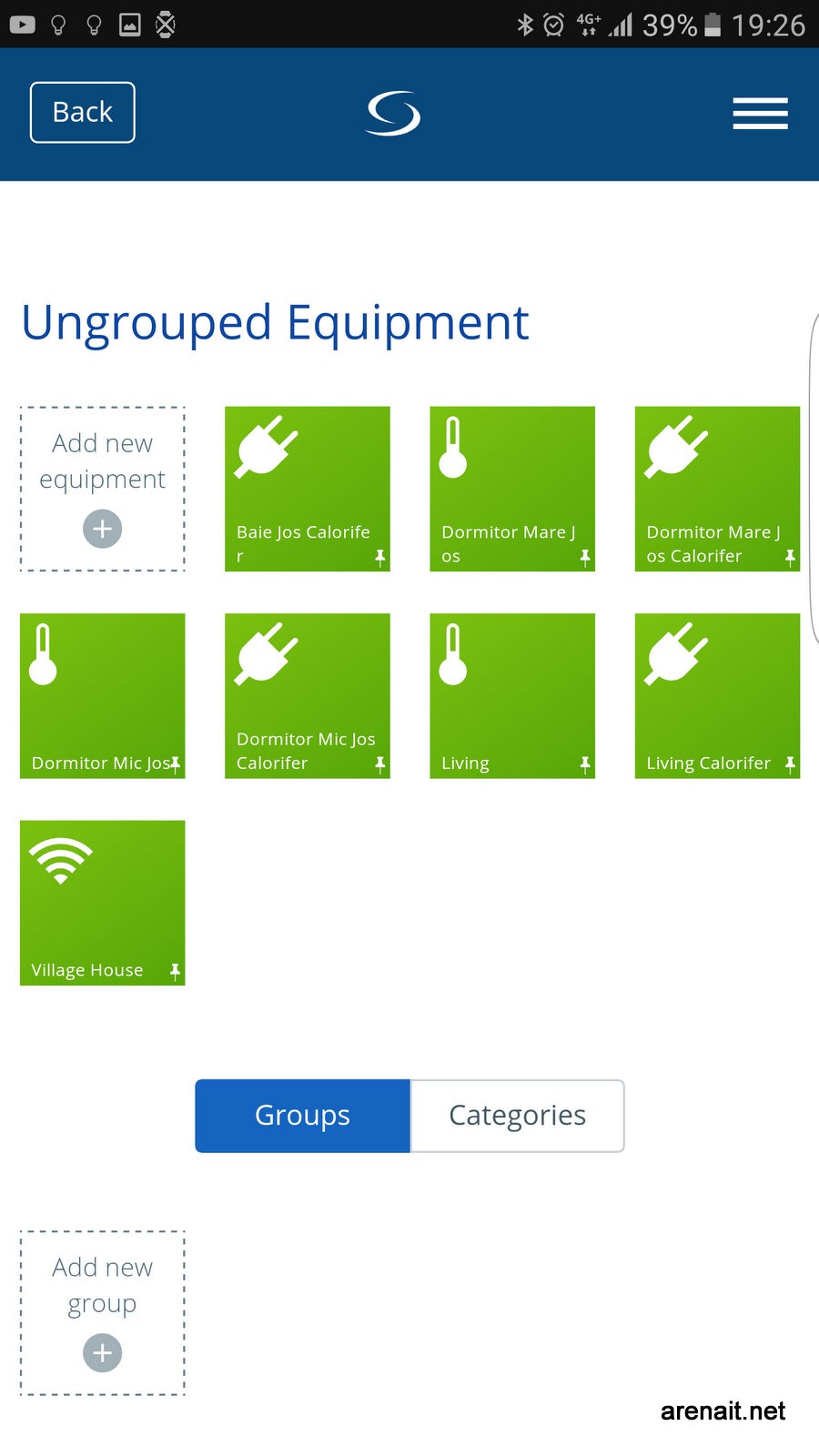Screen dimensions: 819x1456
Task: Switch to the Categories tab
Action: coord(517,1116)
